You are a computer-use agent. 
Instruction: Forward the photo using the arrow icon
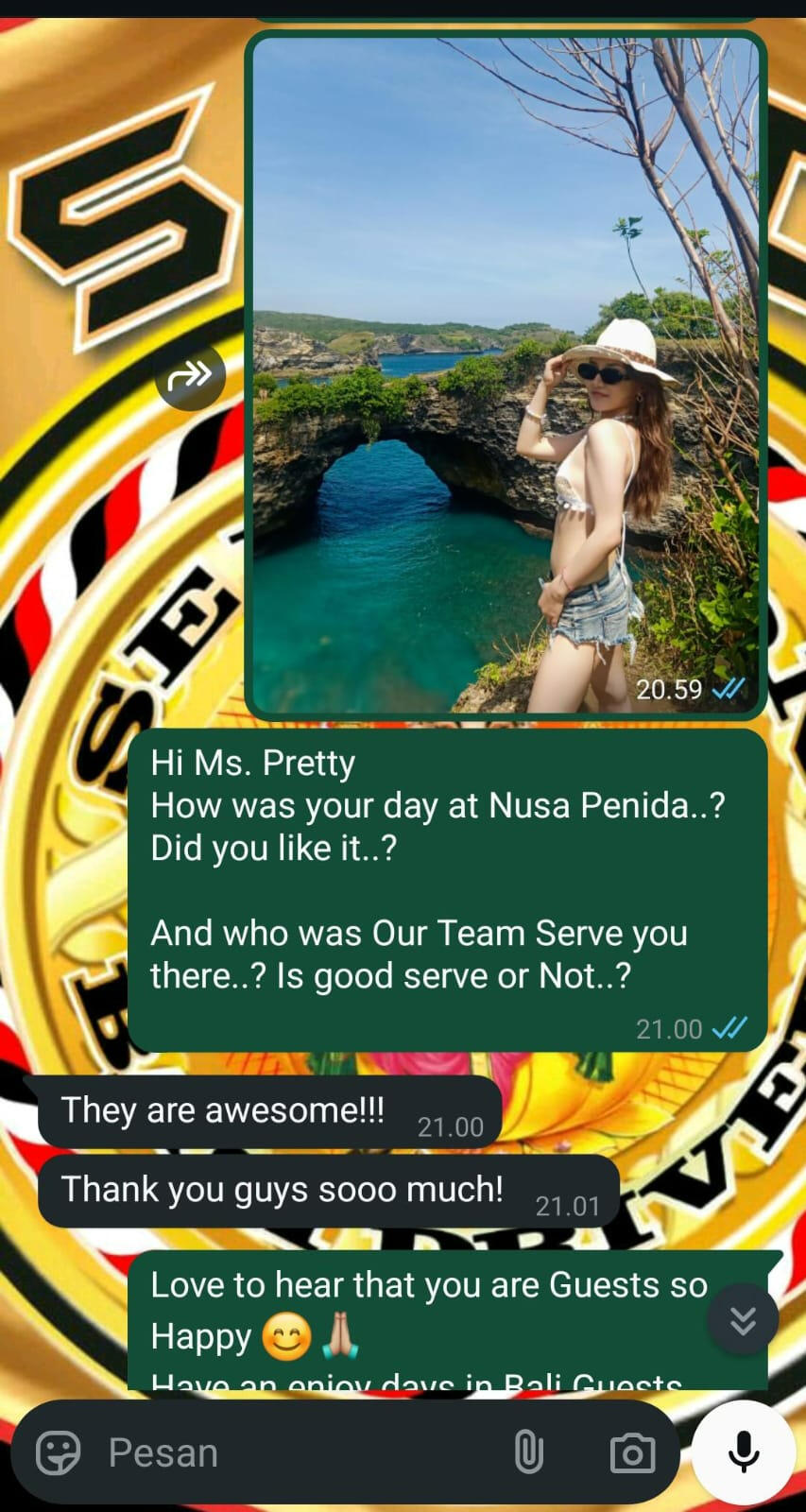190,376
